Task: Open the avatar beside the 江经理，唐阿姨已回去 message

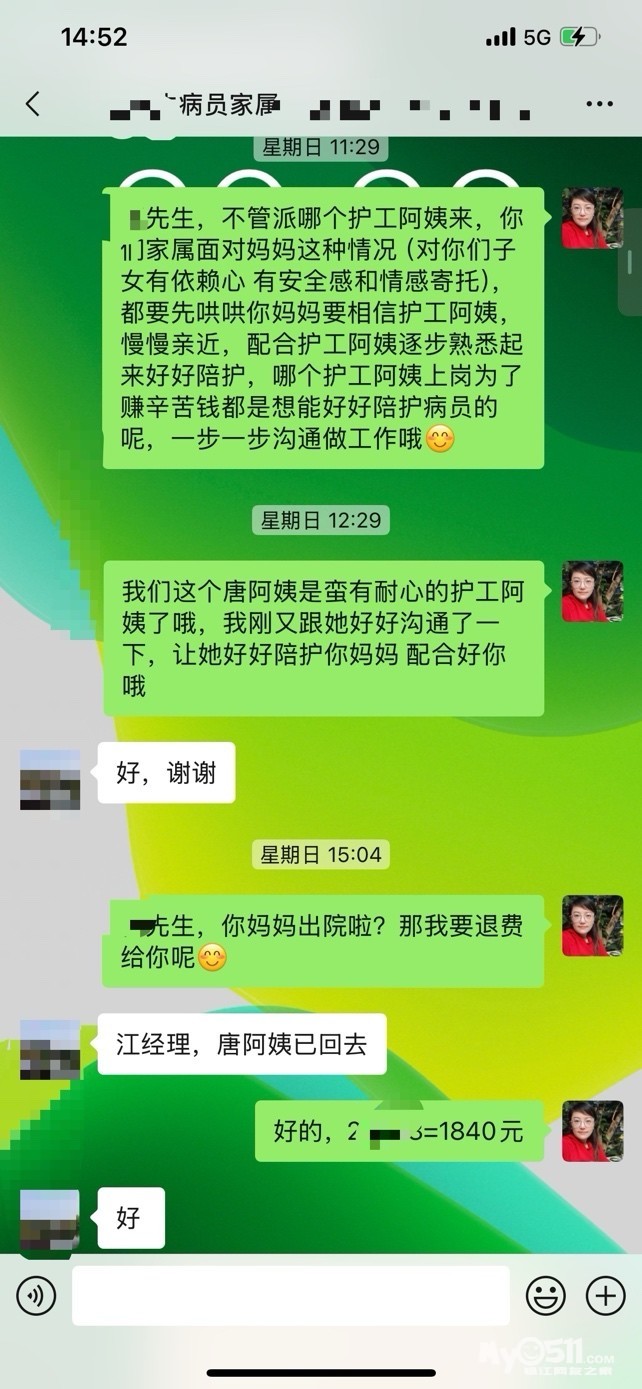Action: click(x=50, y=1049)
